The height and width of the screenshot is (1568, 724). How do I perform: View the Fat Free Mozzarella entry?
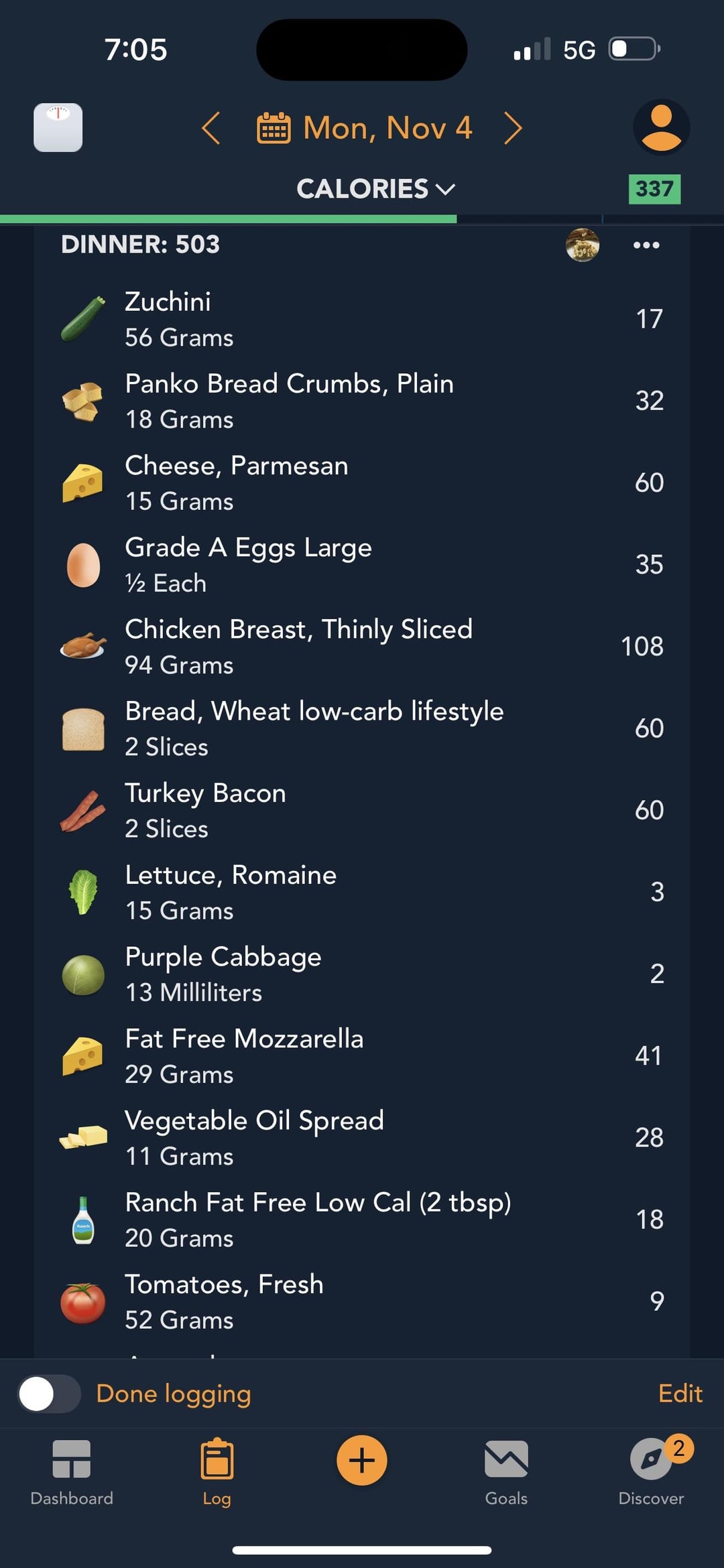pos(362,1056)
